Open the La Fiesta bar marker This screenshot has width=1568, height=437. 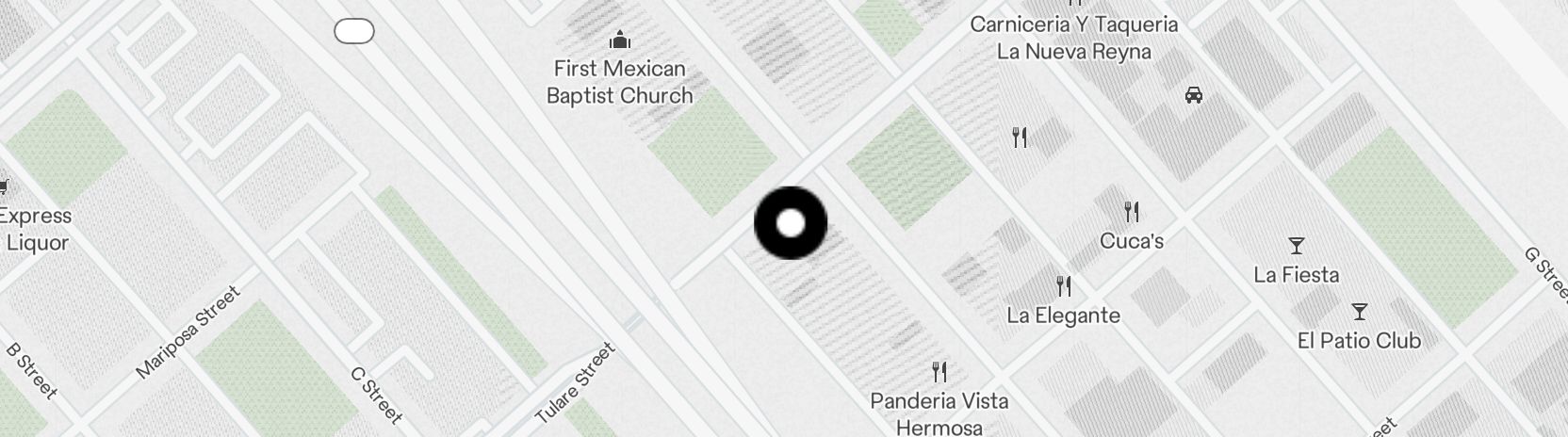1297,247
